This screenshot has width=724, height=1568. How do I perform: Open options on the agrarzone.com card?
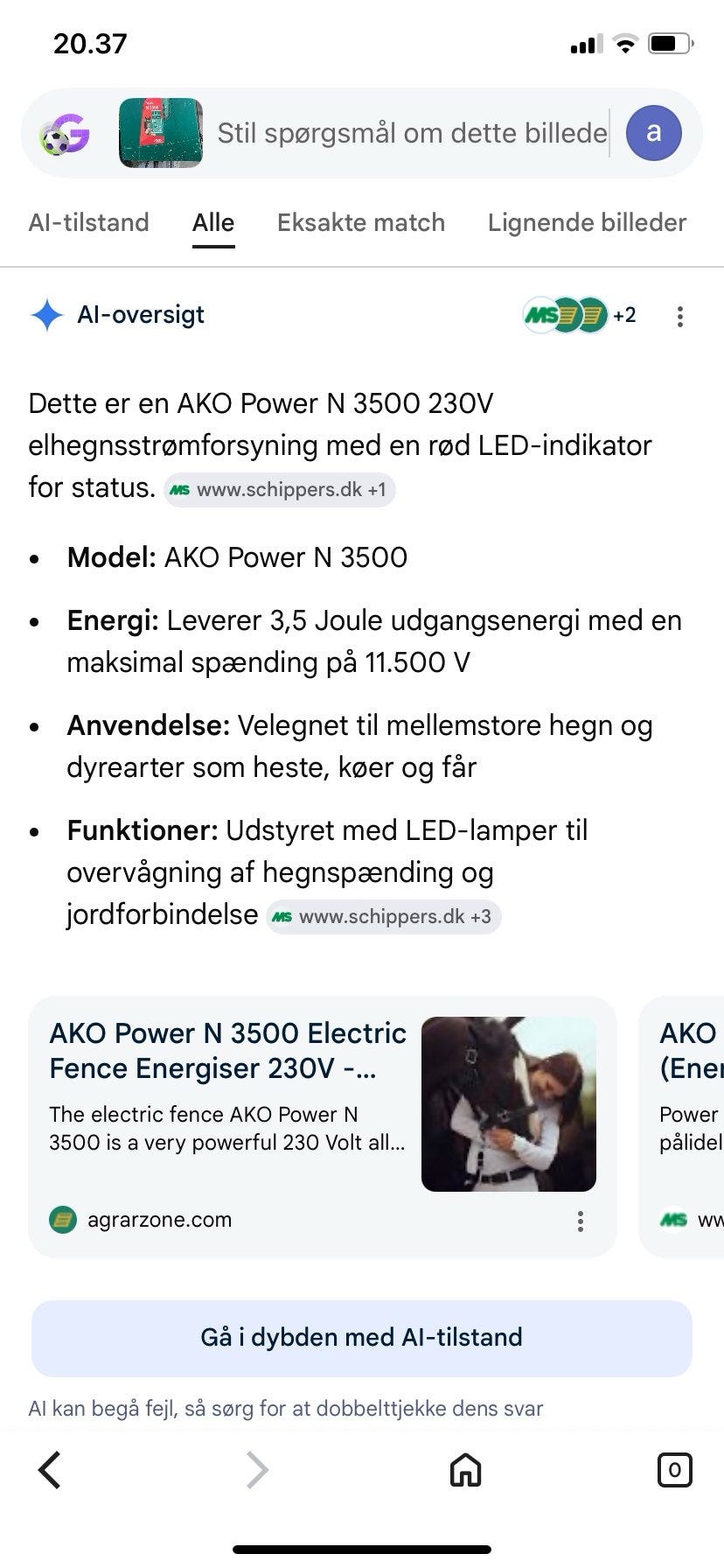[x=580, y=1221]
